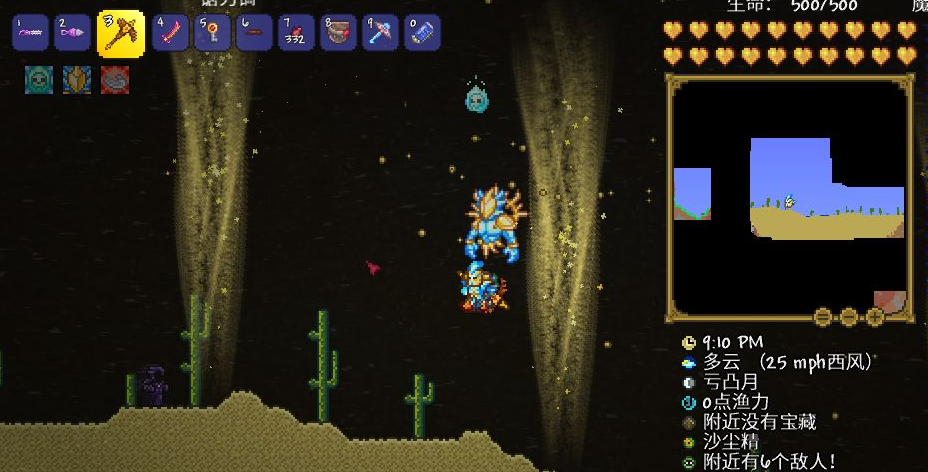
Task: Select the item in hotbar slot 8
Action: (x=338, y=33)
